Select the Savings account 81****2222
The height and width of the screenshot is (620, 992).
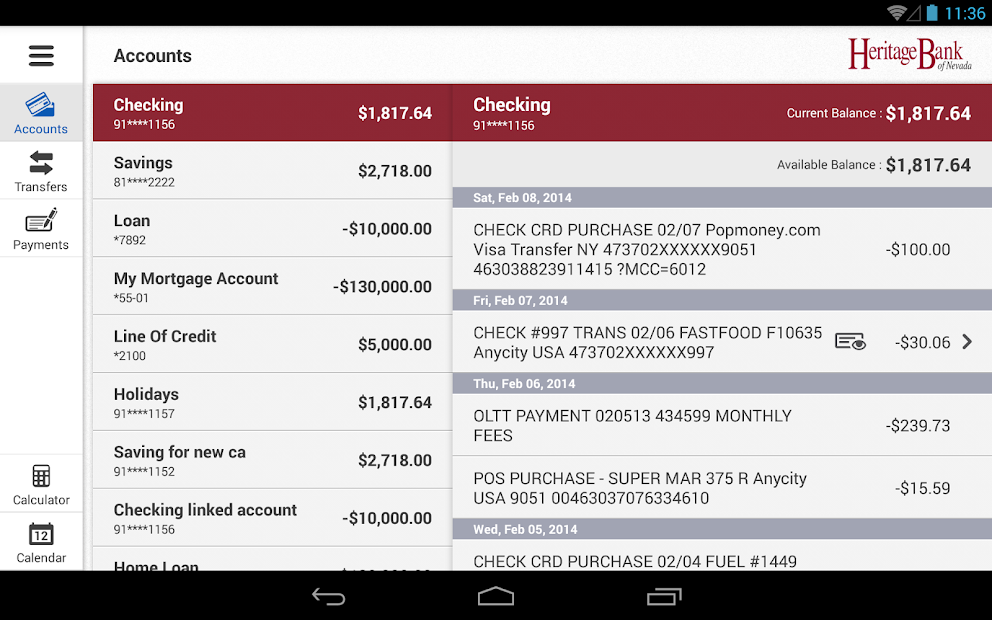pyautogui.click(x=272, y=171)
